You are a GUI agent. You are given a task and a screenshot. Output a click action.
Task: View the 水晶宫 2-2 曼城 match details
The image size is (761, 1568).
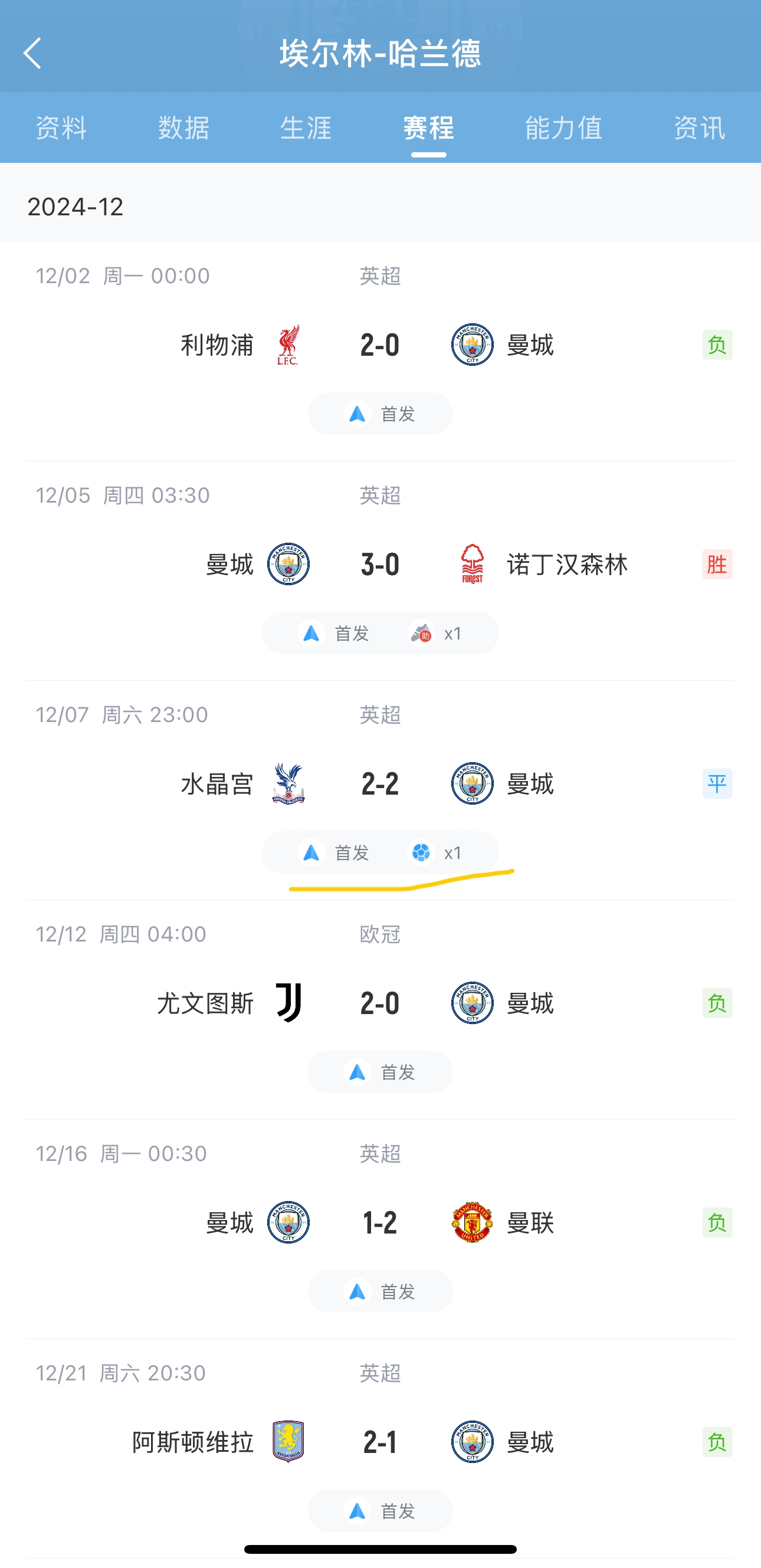coord(380,790)
